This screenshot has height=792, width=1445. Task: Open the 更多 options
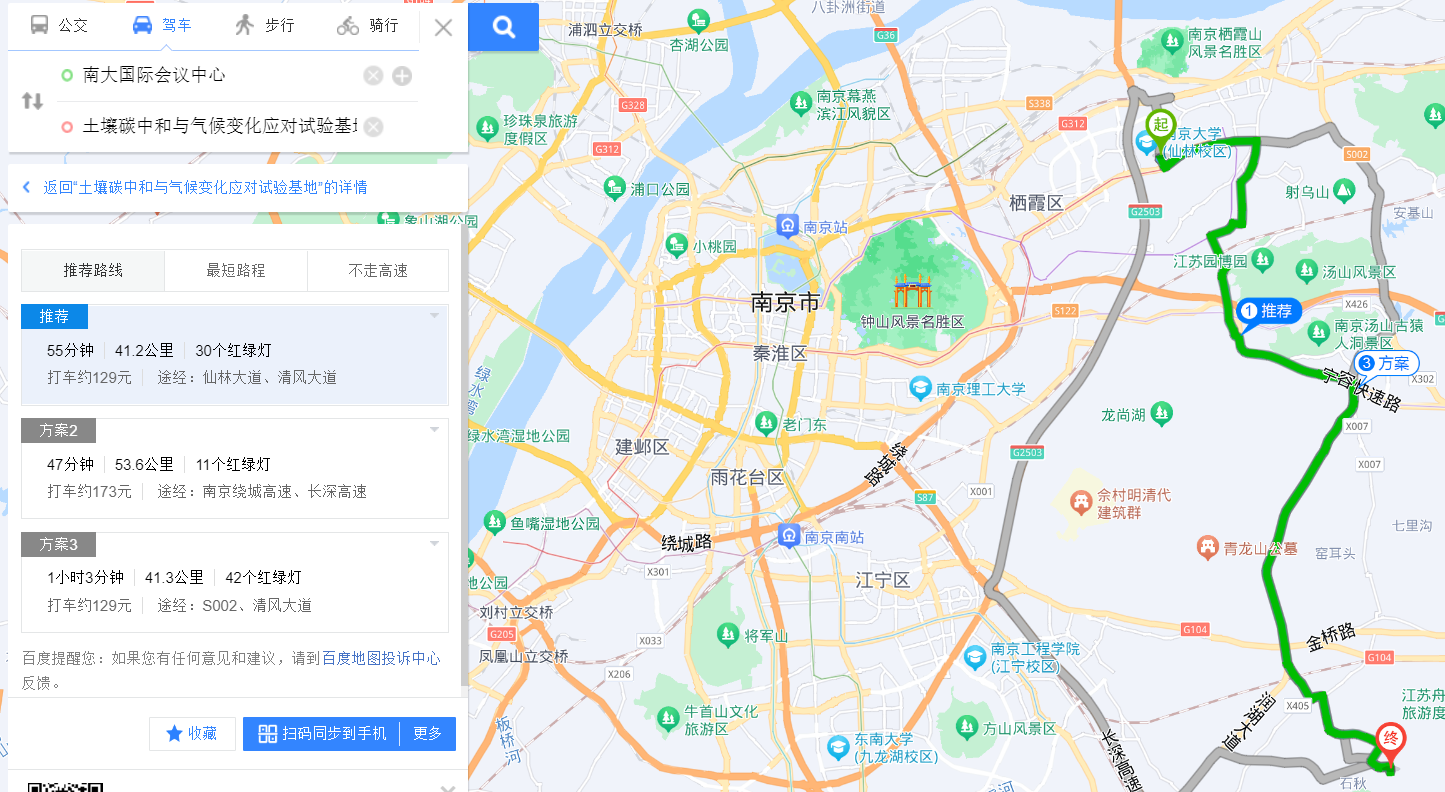(427, 733)
